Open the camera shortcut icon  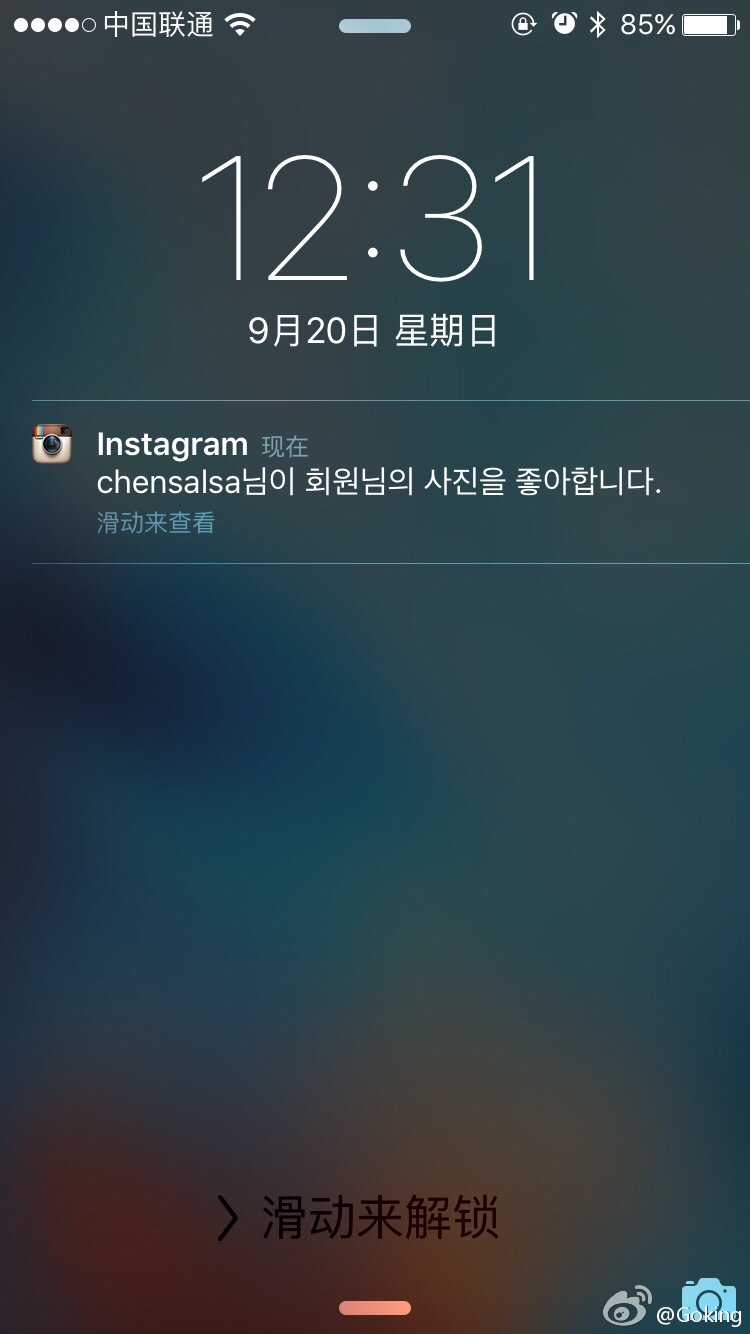point(708,1299)
